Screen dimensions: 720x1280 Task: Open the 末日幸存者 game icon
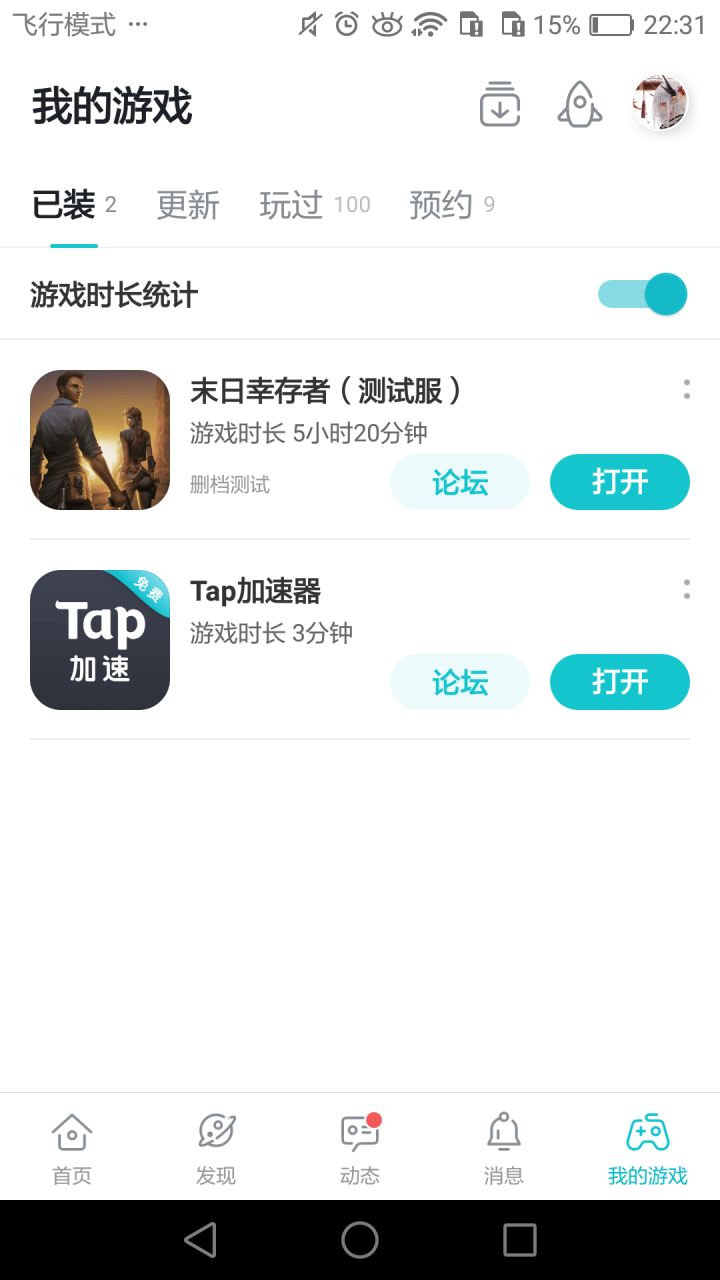tap(100, 440)
